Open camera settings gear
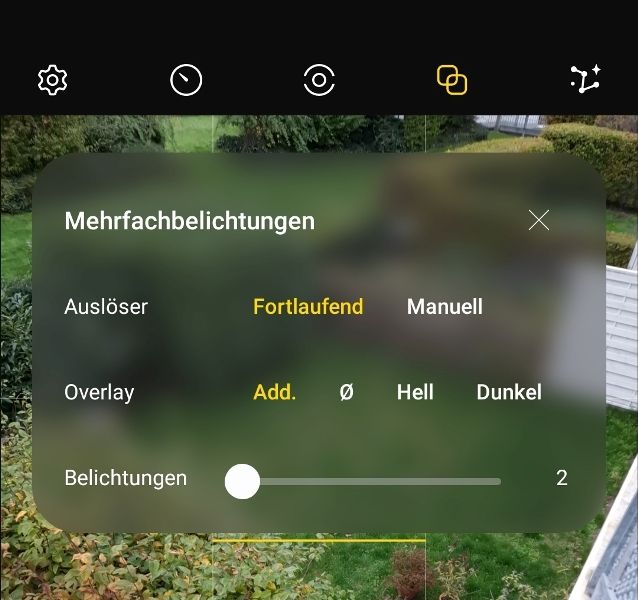This screenshot has width=638, height=600. click(x=53, y=80)
